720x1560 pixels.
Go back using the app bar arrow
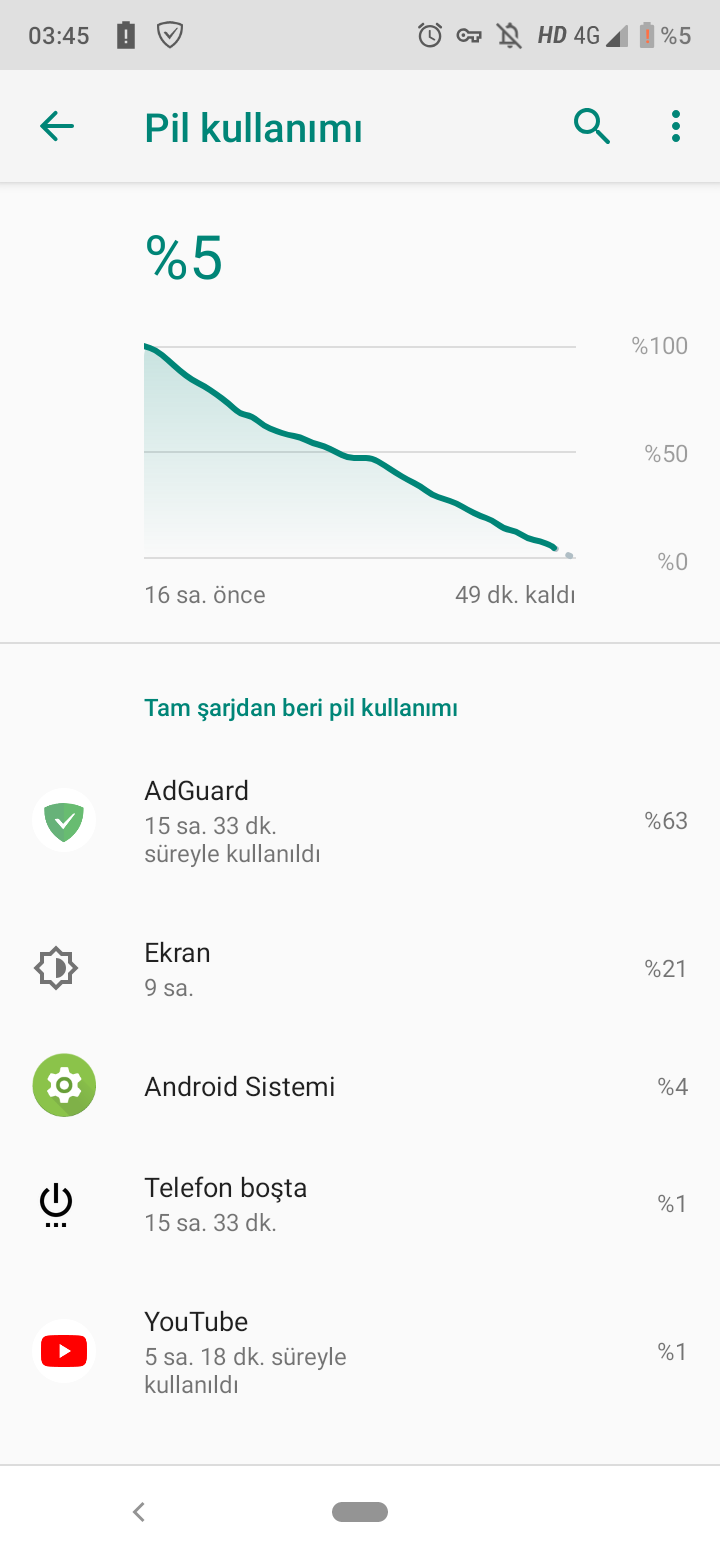[x=57, y=126]
